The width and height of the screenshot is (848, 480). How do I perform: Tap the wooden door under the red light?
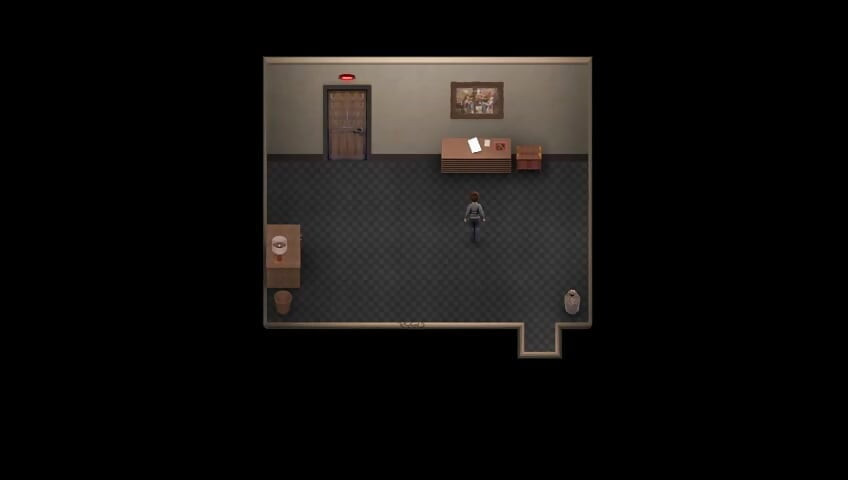(347, 124)
